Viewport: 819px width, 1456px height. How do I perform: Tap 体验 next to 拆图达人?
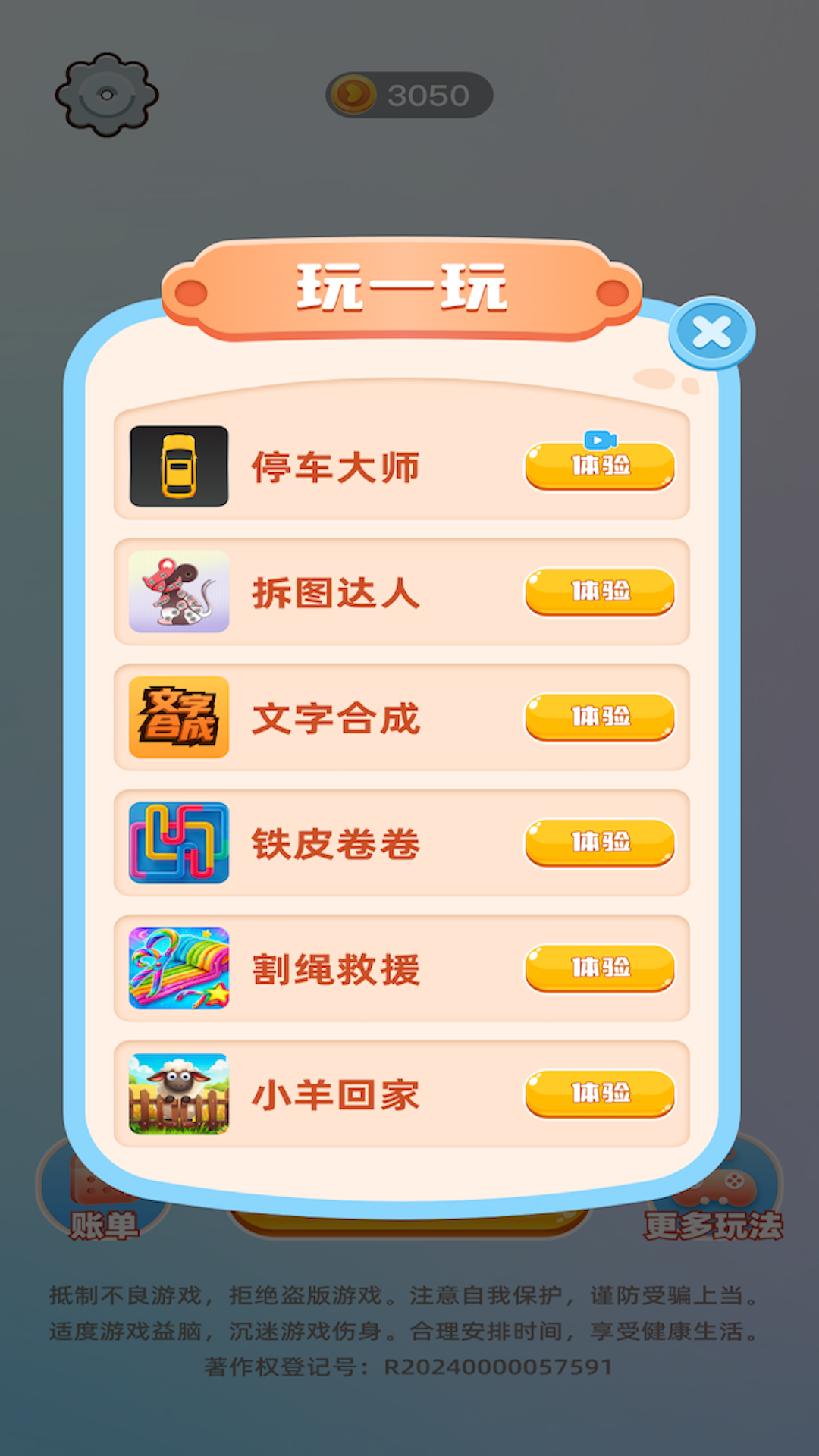coord(599,593)
